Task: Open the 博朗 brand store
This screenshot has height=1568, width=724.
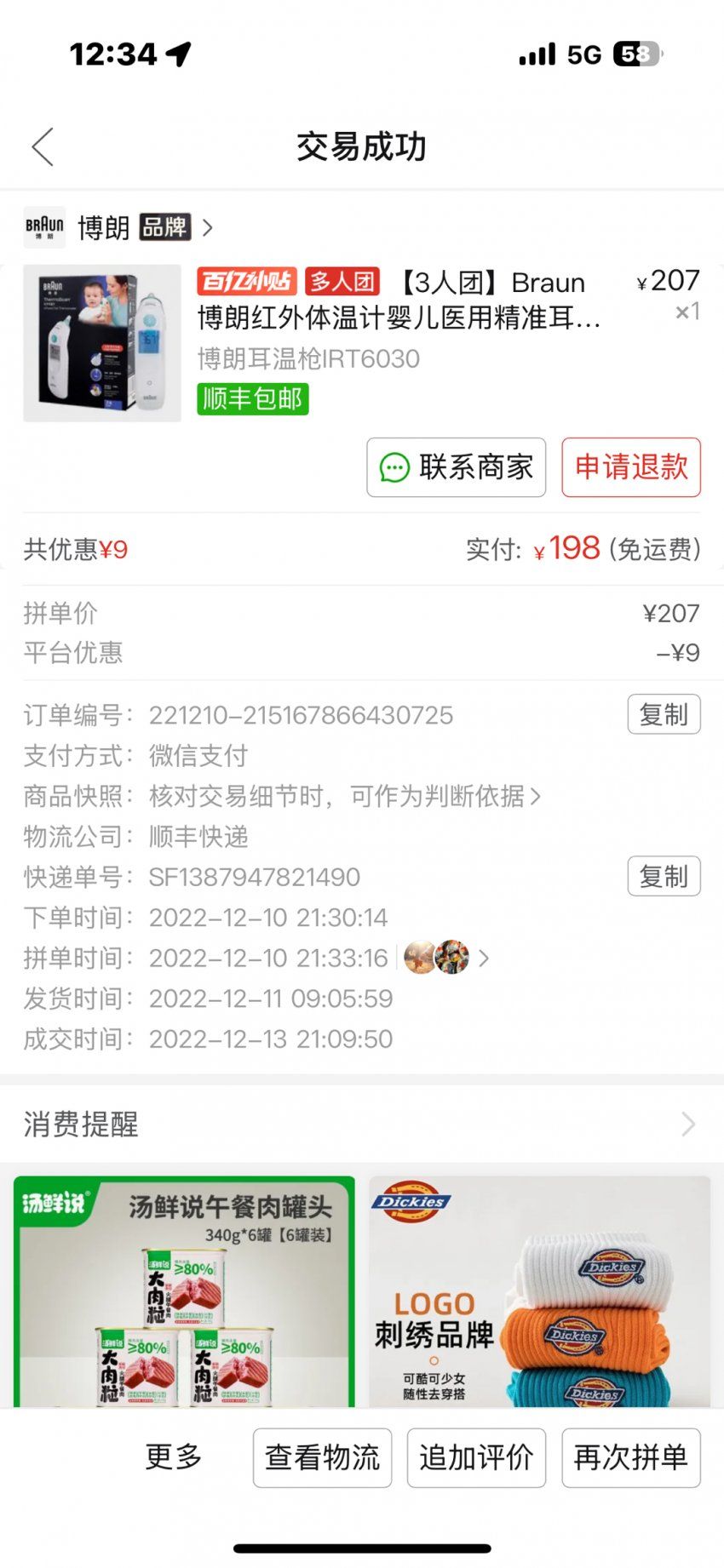Action: (x=119, y=227)
